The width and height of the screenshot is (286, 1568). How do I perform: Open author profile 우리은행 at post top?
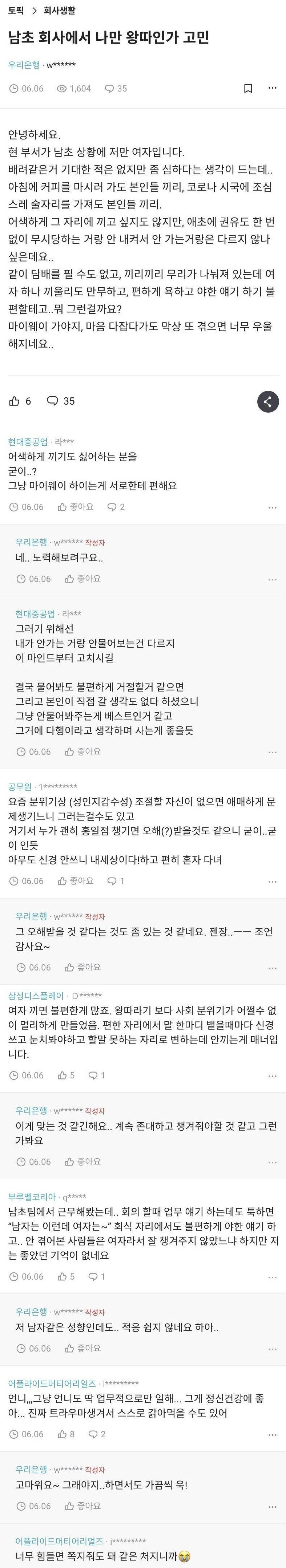click(x=24, y=65)
